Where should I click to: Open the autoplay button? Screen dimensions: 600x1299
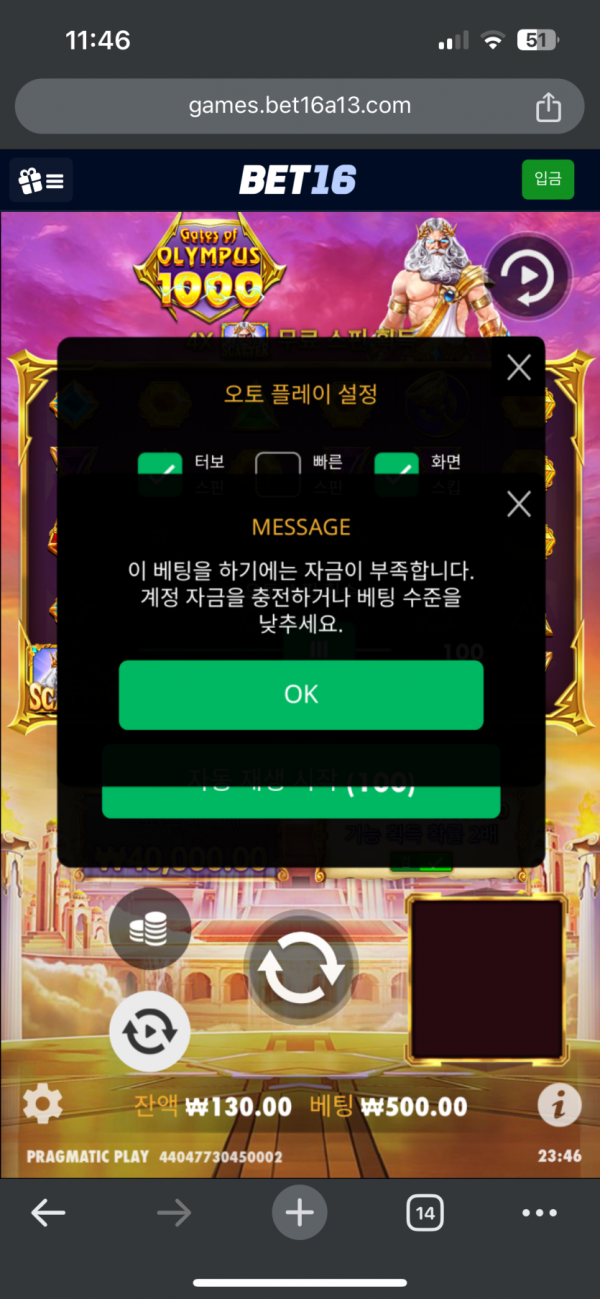[x=150, y=1029]
